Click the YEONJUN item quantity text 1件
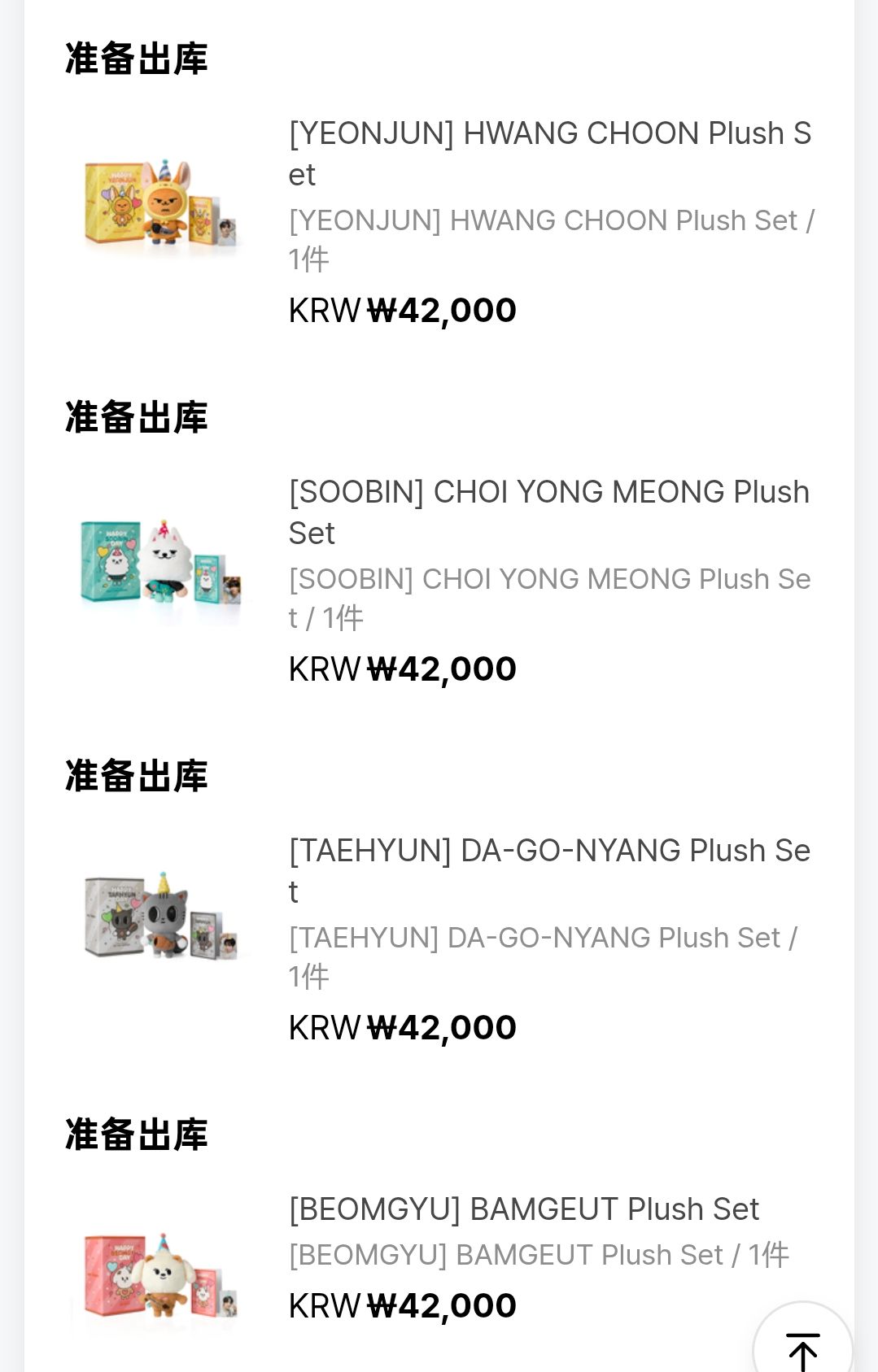Viewport: 878px width, 1372px height. pyautogui.click(x=308, y=260)
